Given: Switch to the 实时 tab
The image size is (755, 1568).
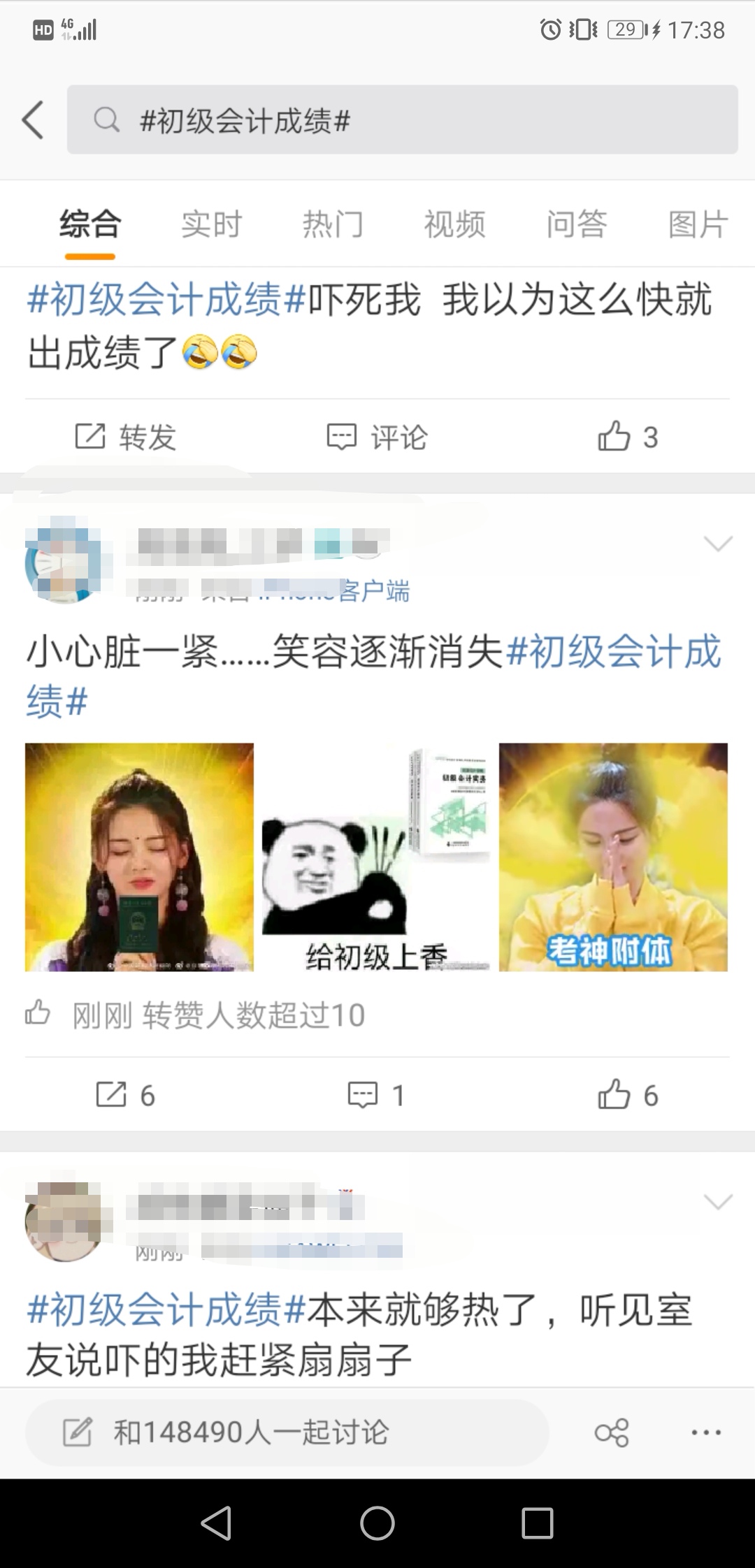Looking at the screenshot, I should 211,224.
